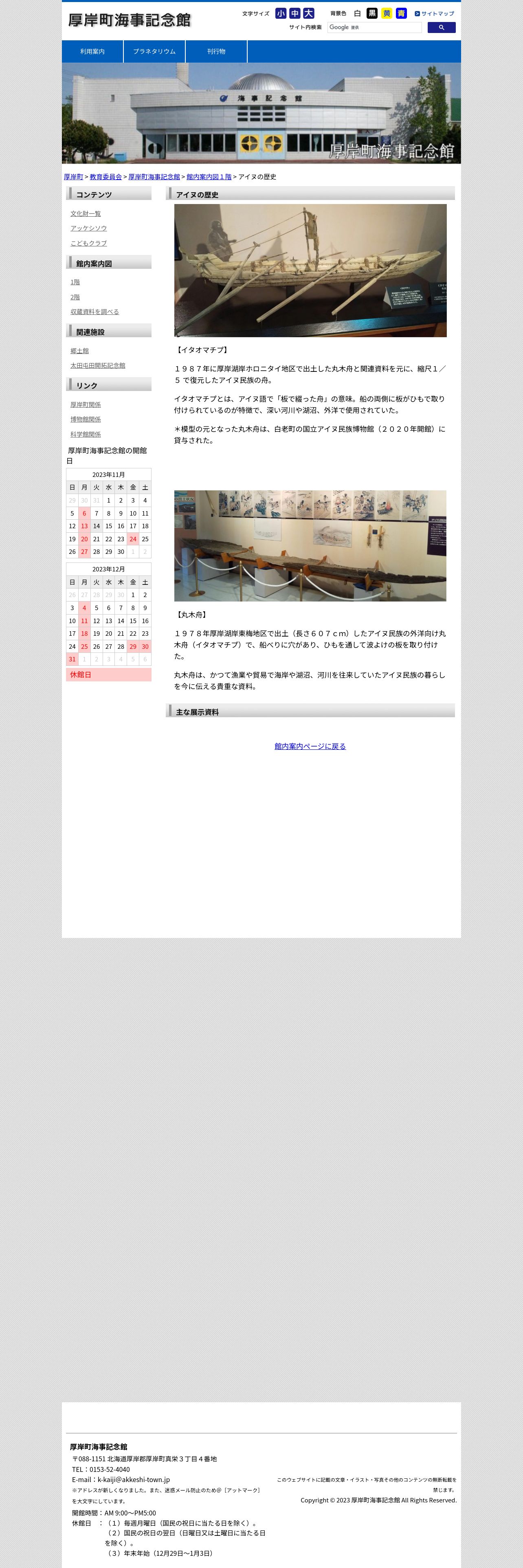Open the 郷土館 related-facility link
Image resolution: width=523 pixels, height=1568 pixels.
pyautogui.click(x=79, y=351)
